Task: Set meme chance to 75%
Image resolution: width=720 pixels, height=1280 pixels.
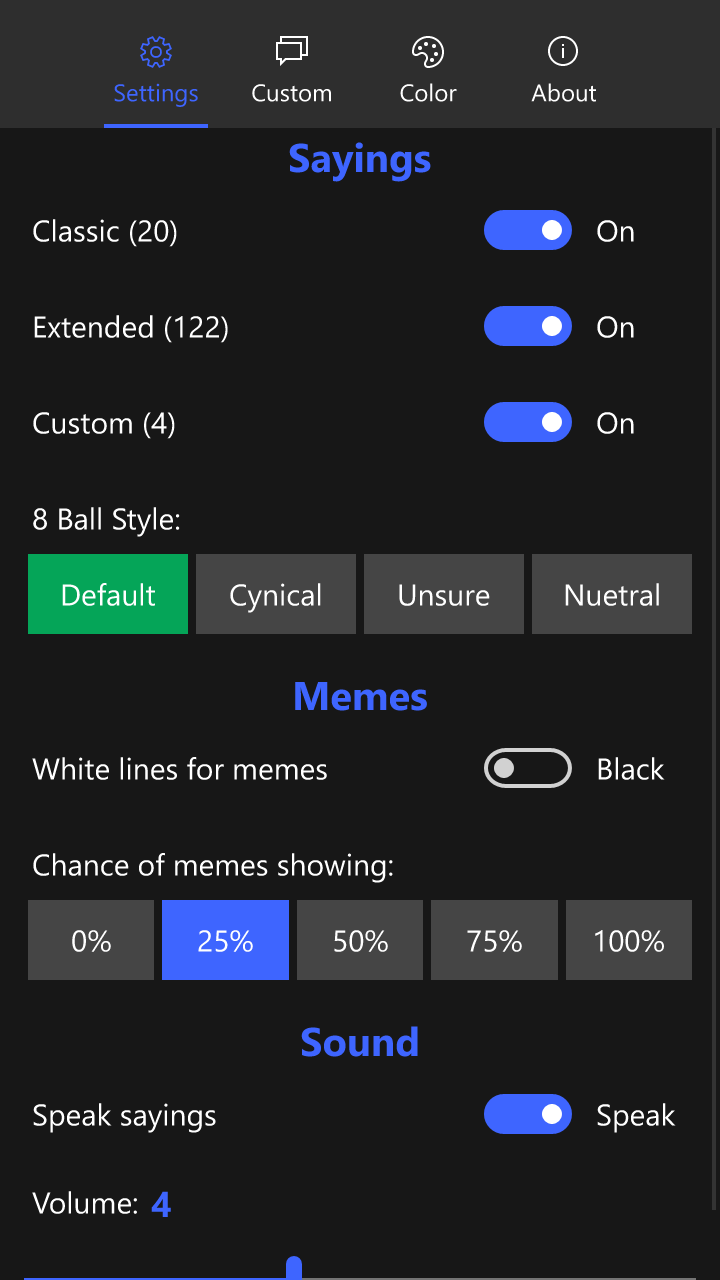Action: 494,941
